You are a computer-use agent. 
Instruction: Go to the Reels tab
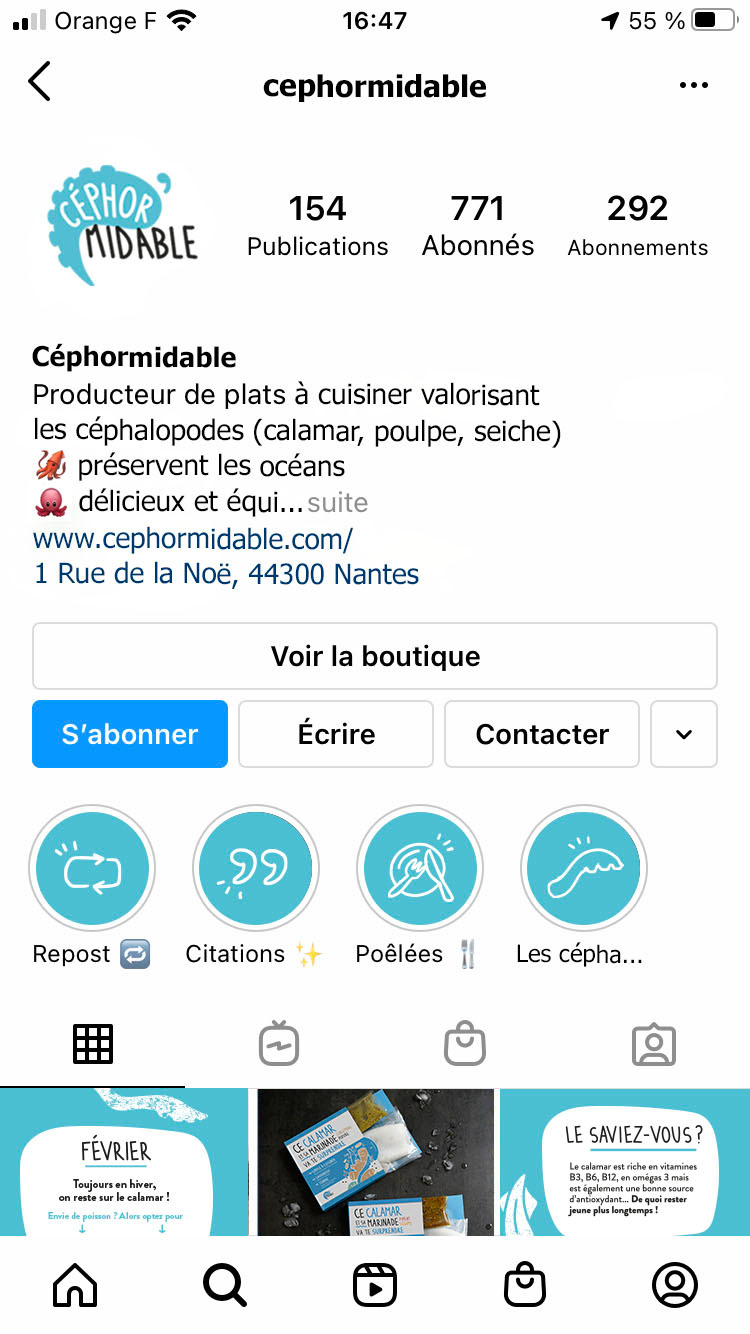coord(375,1285)
